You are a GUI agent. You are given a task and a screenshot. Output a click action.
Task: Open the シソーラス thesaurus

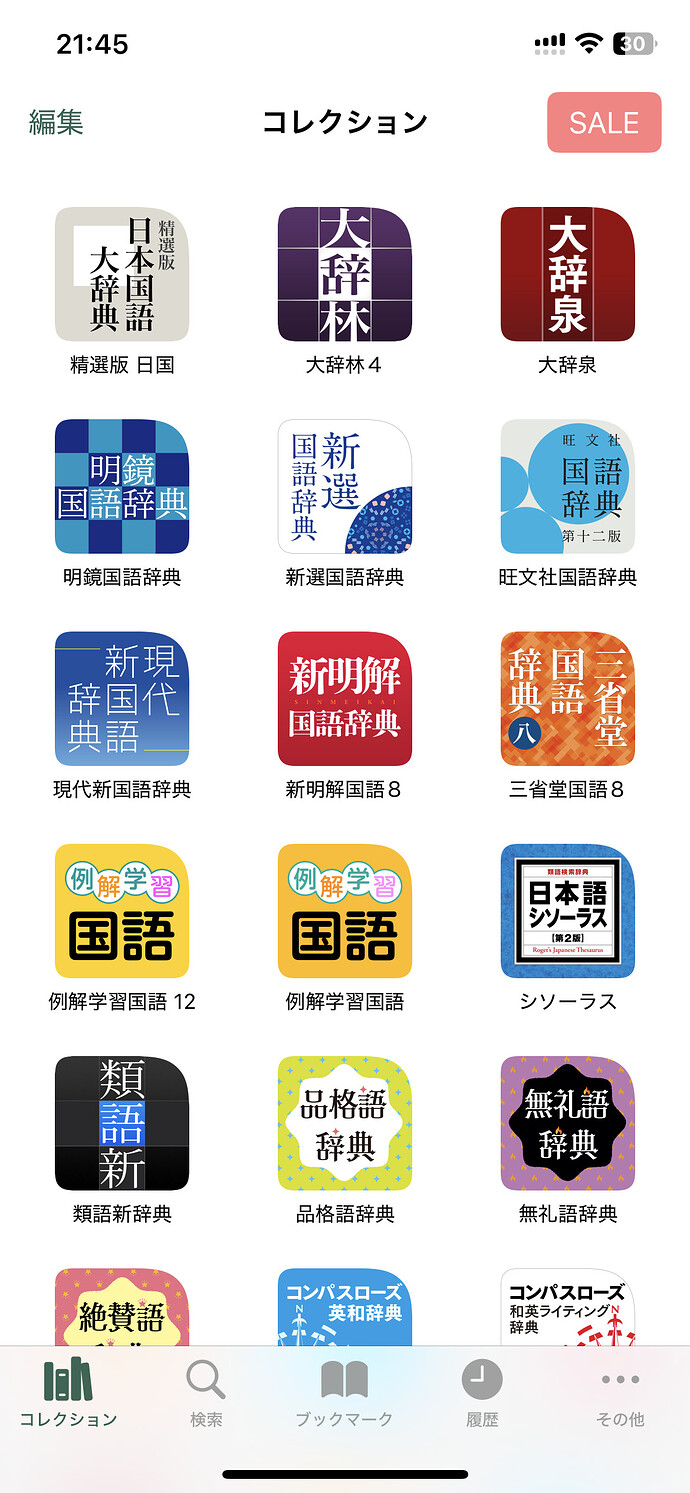[x=567, y=911]
